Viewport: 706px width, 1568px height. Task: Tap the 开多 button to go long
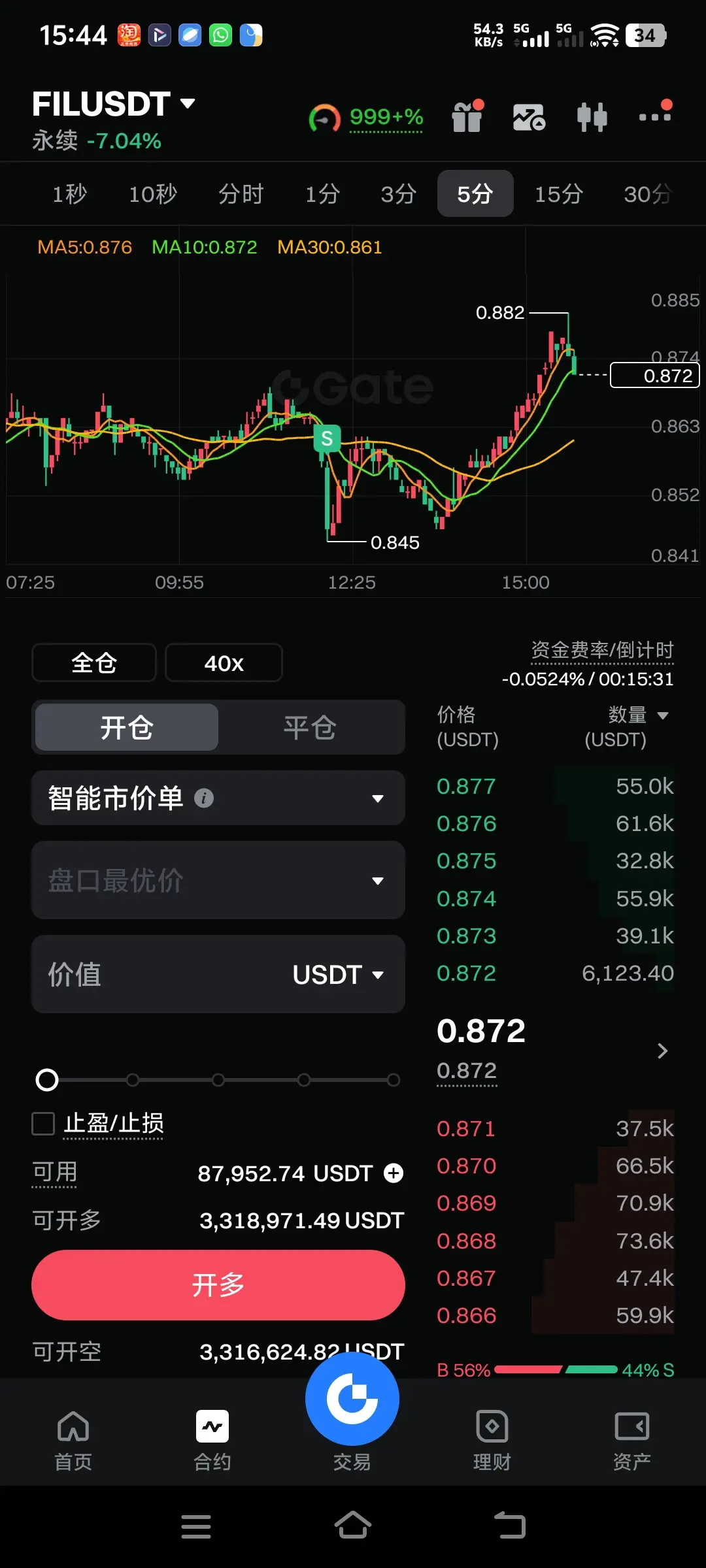218,1285
